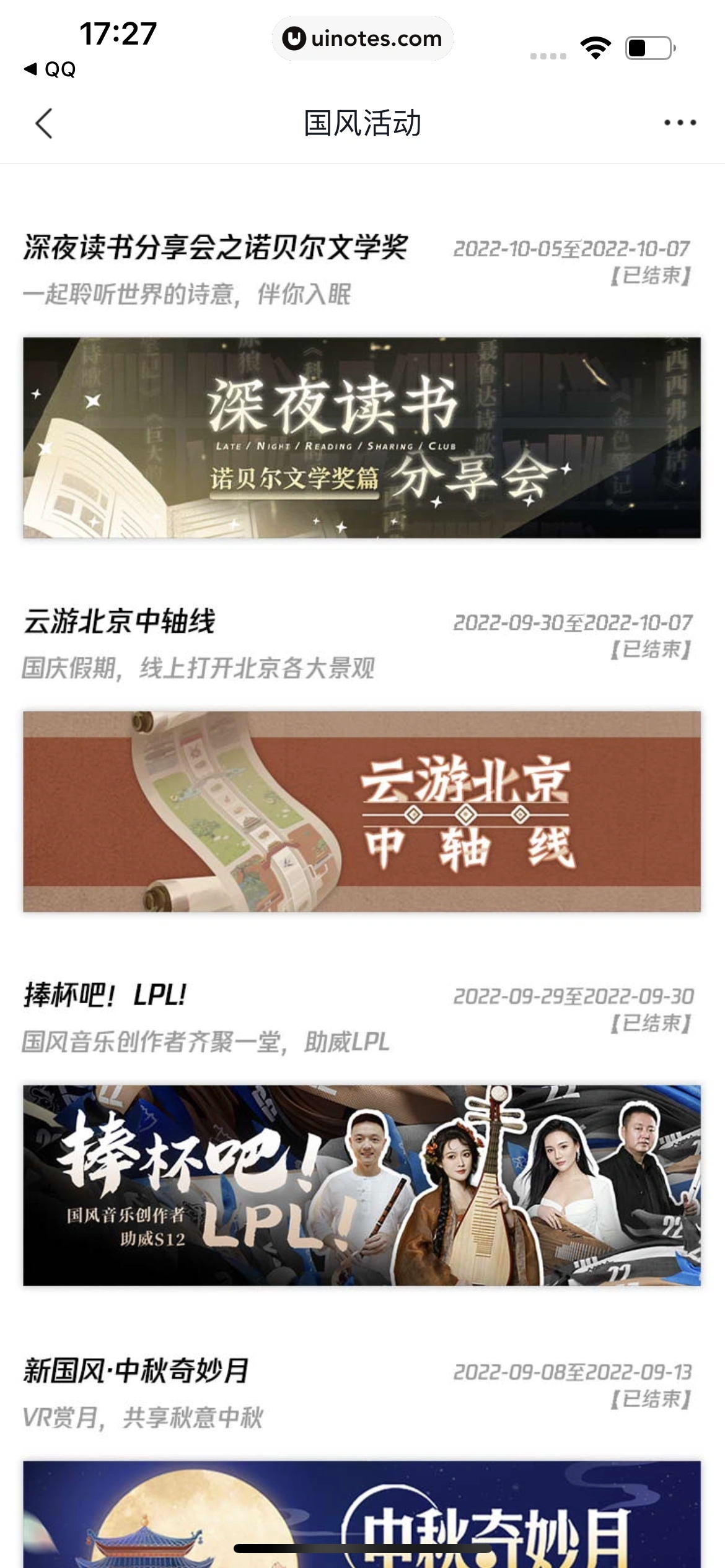Tap the uinotes.com pill at screen top
This screenshot has width=725, height=1568.
362,38
